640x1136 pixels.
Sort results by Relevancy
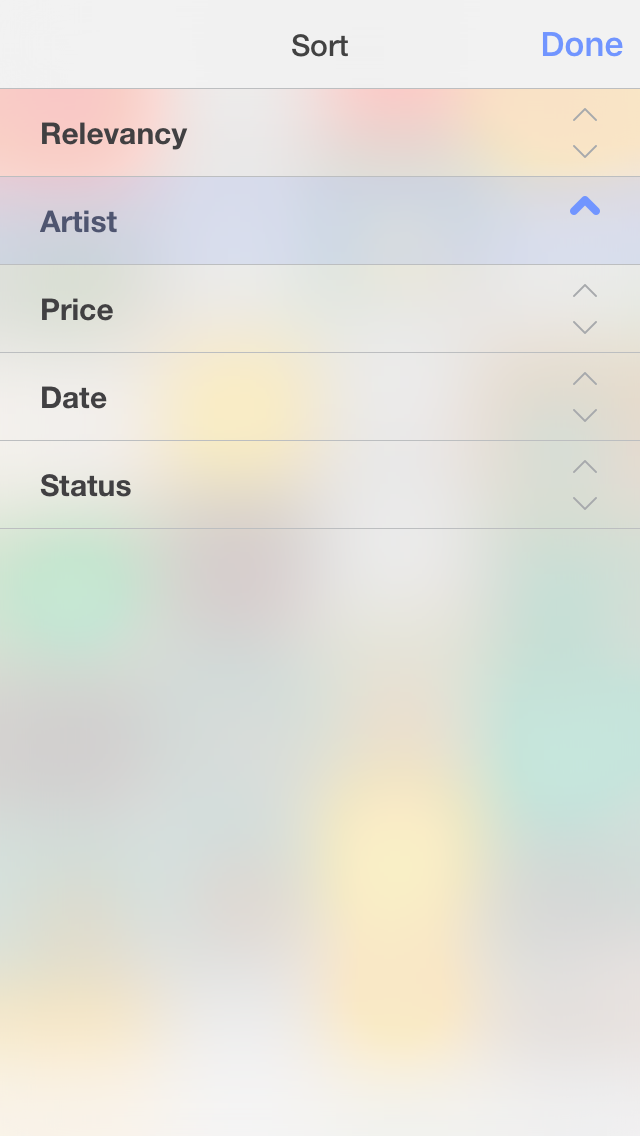pyautogui.click(x=114, y=134)
